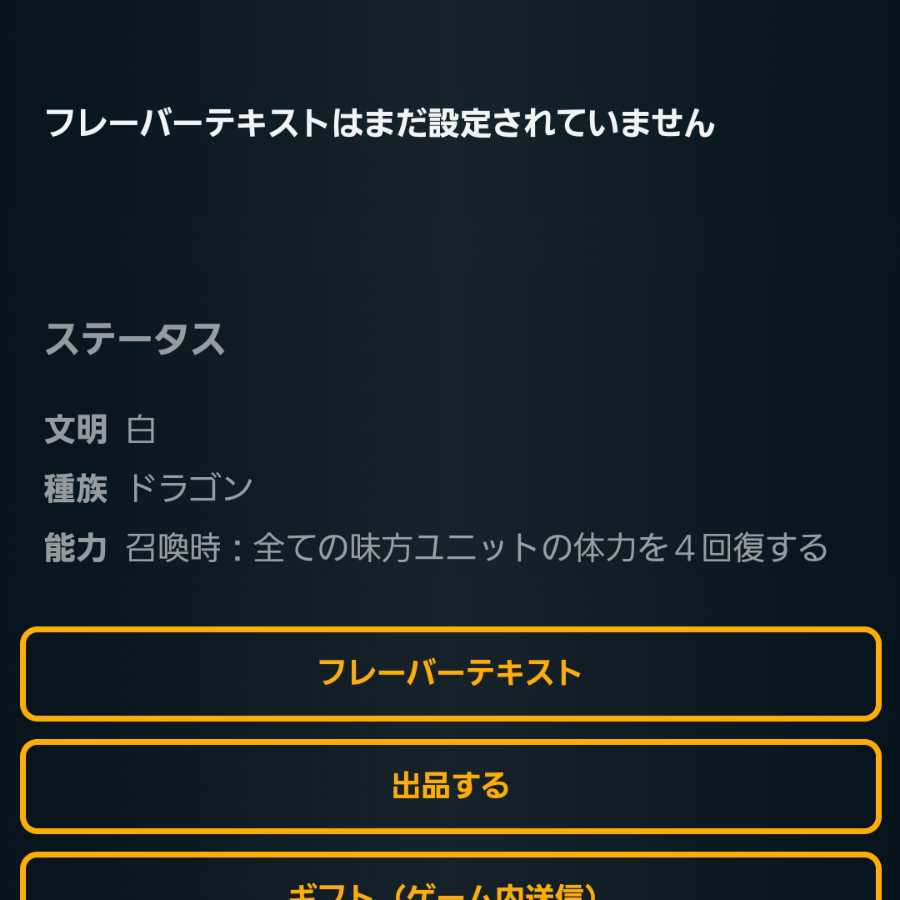The height and width of the screenshot is (900, 900).
Task: Tap the フレーバーテキスト button
Action: pos(450,673)
